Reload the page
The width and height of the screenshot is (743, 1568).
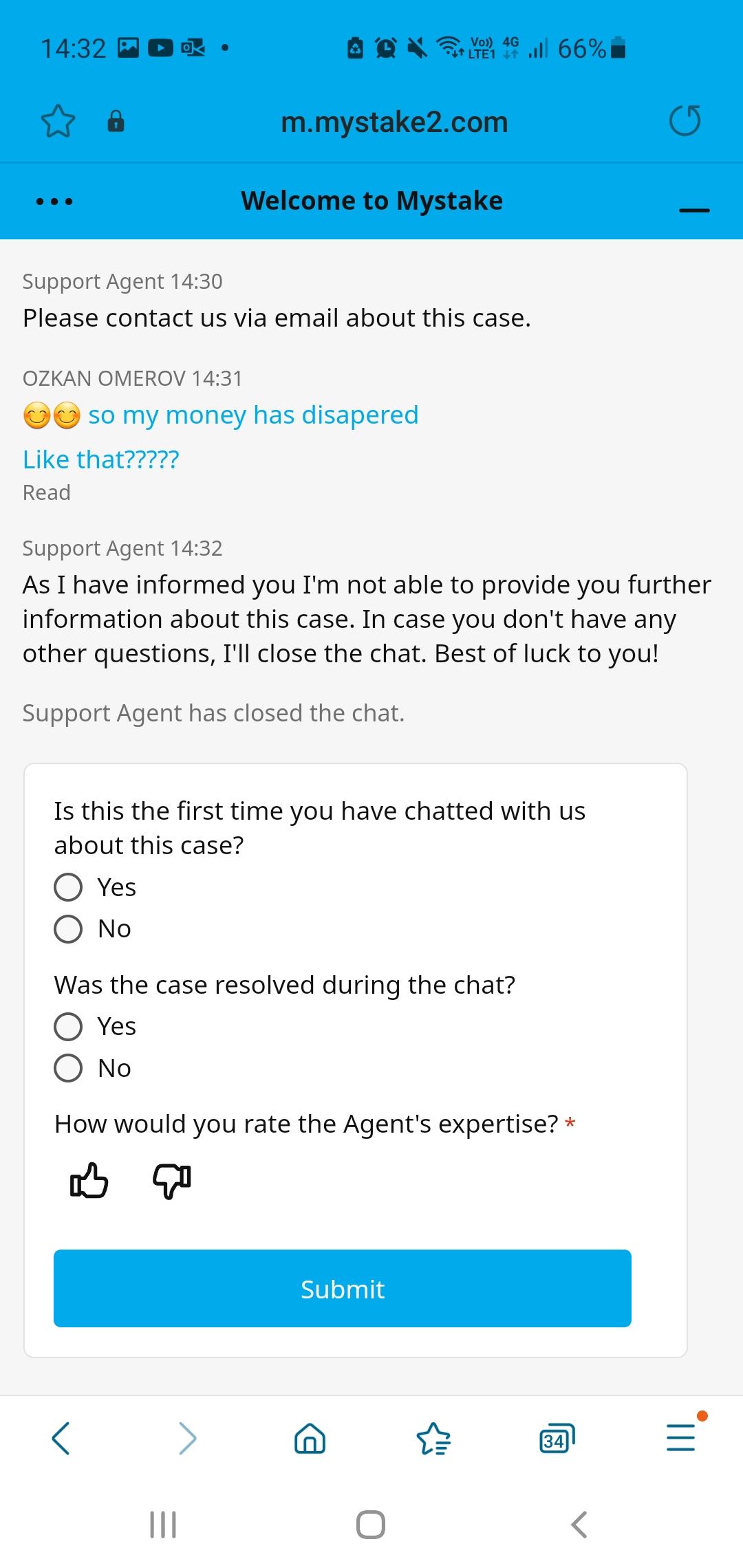[x=685, y=121]
